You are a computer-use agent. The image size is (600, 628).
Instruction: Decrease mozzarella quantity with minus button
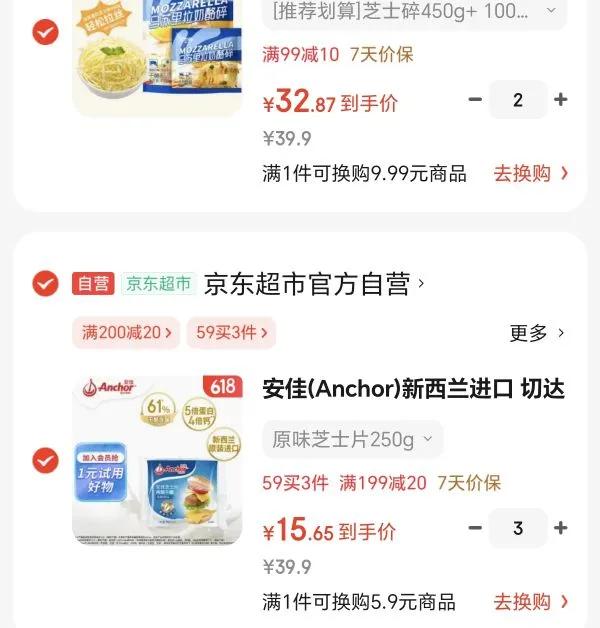(x=475, y=100)
